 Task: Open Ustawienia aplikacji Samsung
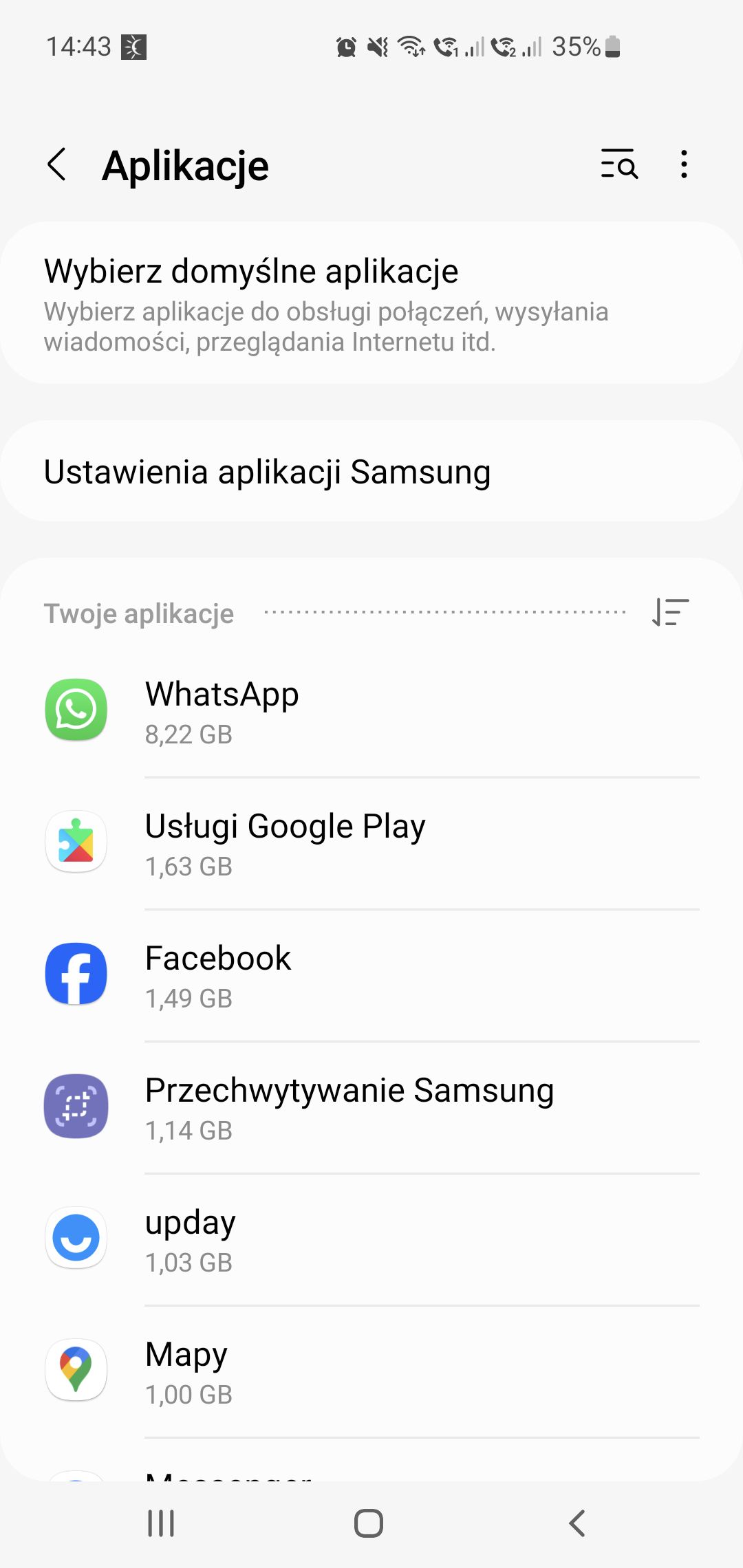(371, 471)
